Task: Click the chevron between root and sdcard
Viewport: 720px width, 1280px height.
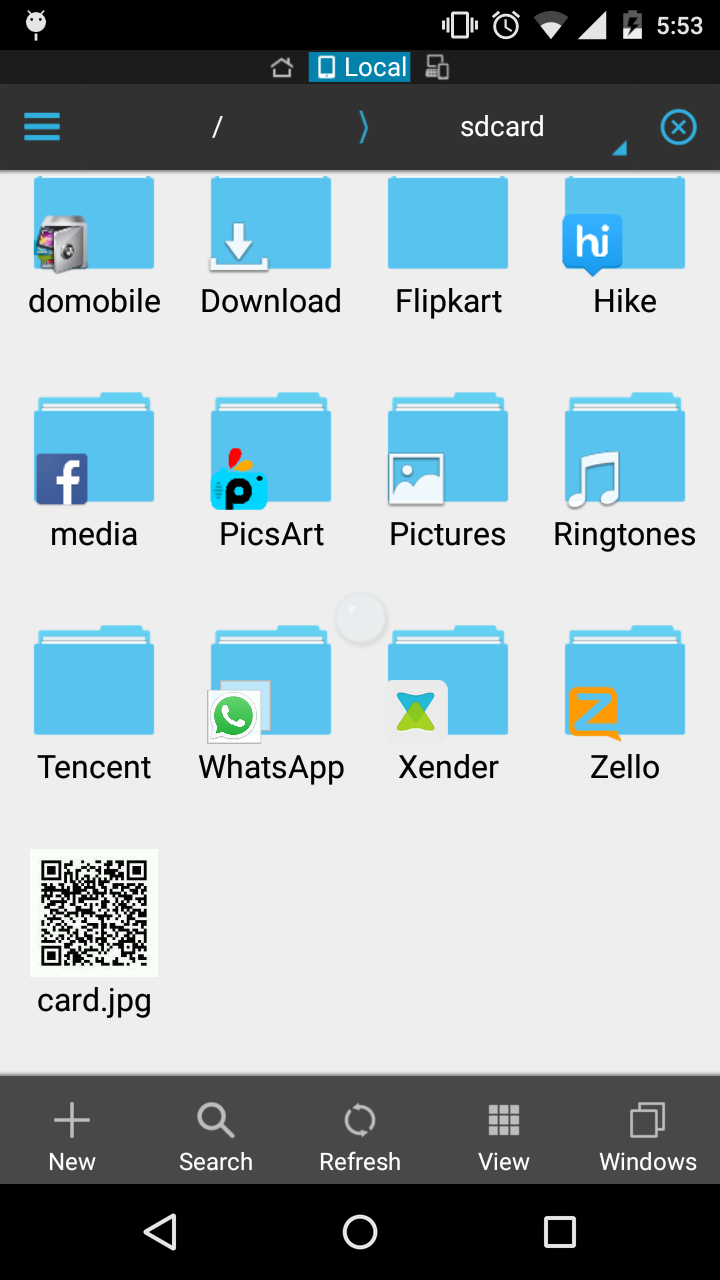Action: point(362,126)
